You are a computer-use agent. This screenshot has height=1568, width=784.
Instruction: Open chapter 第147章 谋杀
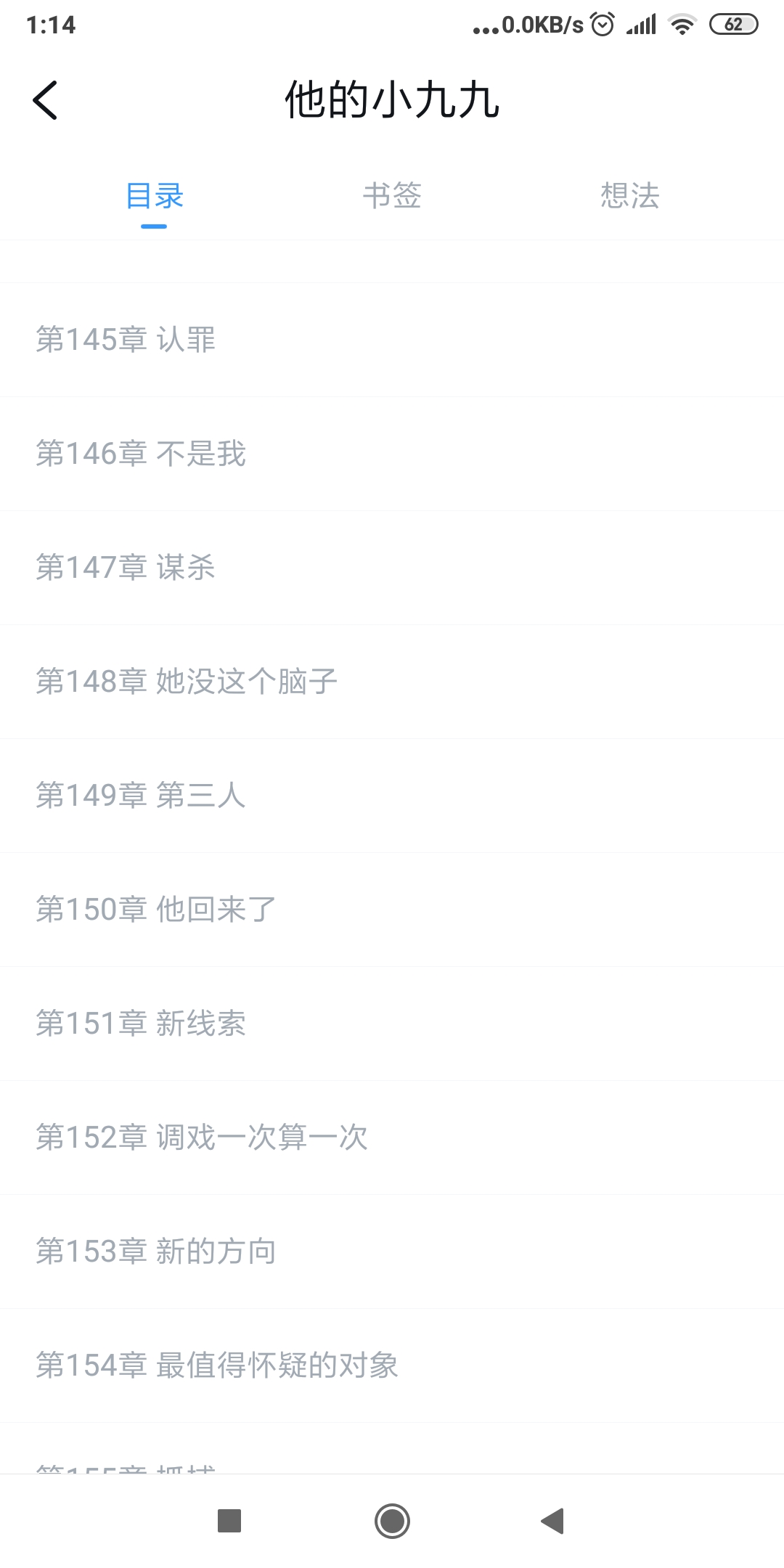tap(126, 568)
